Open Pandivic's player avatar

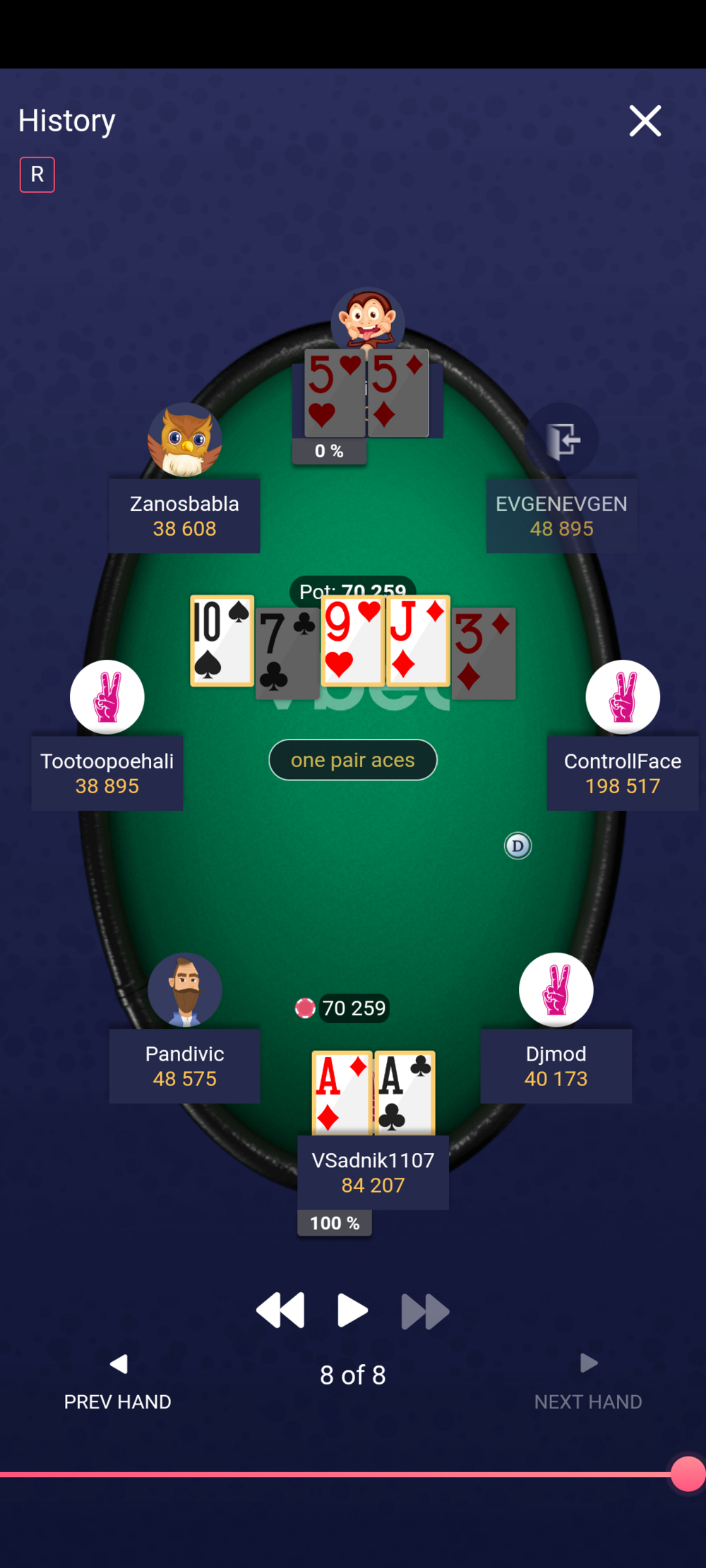185,989
